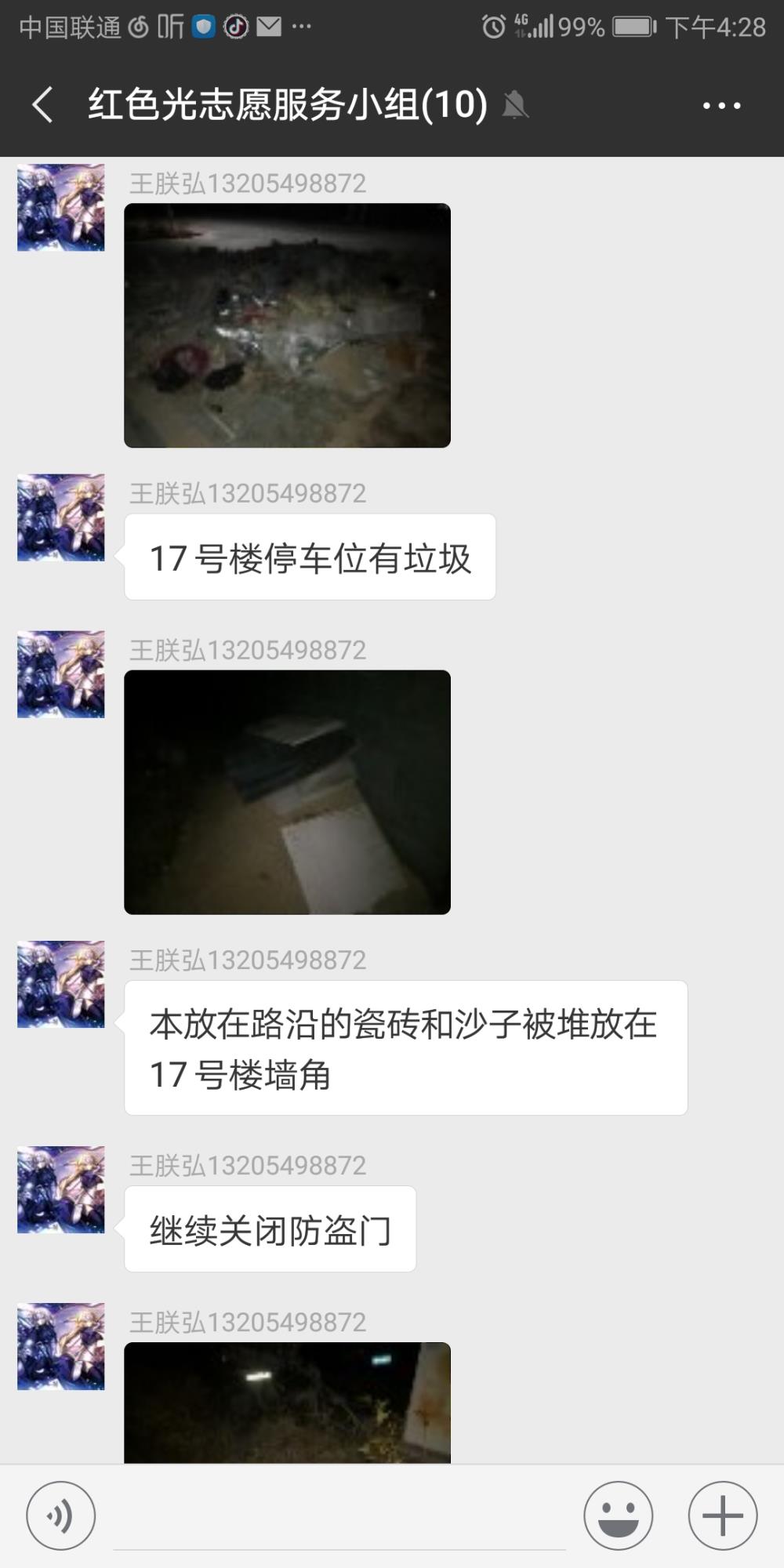Screen dimensions: 784x1568
Task: Open the plus attachments menu
Action: tap(723, 1515)
